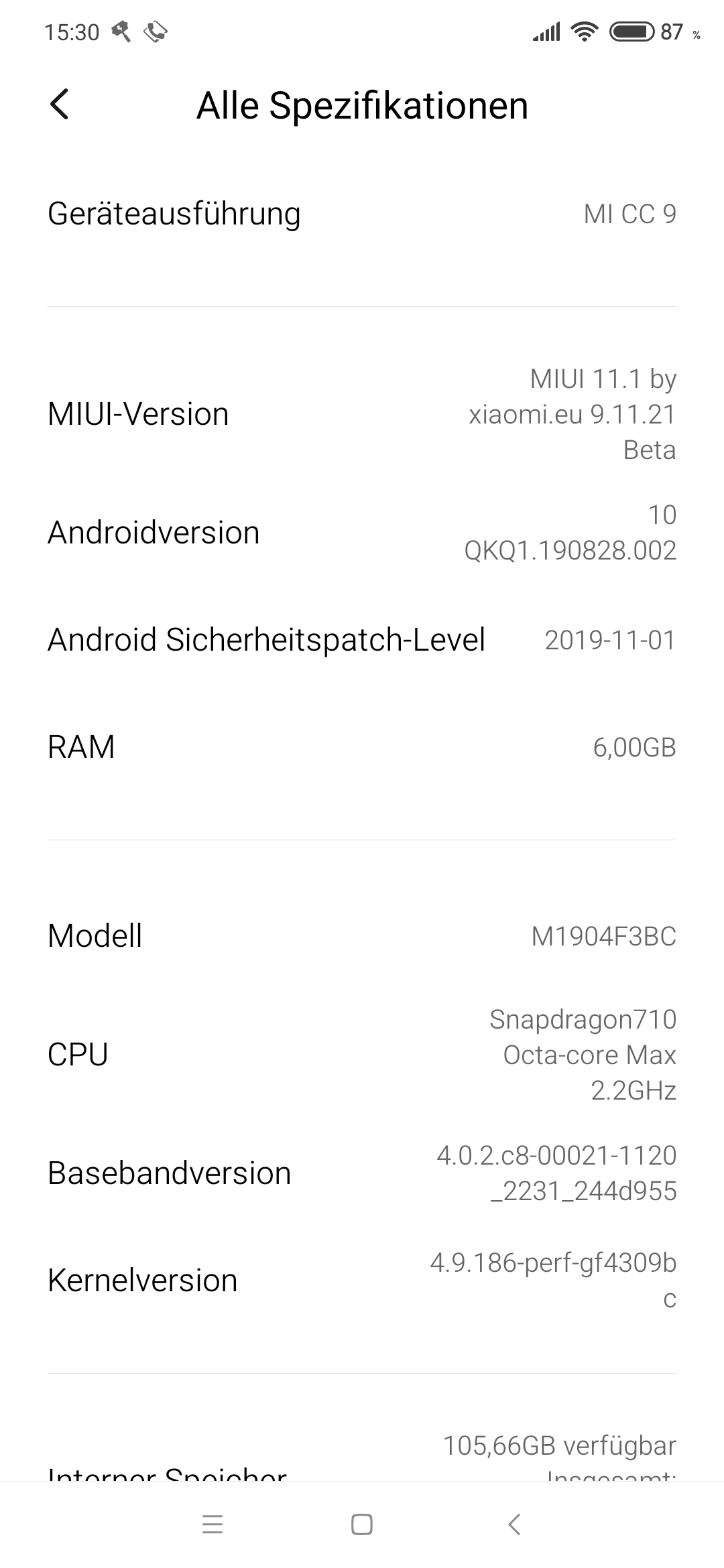This screenshot has width=724, height=1568.
Task: Tap the MIUI-Version row
Action: [x=362, y=414]
